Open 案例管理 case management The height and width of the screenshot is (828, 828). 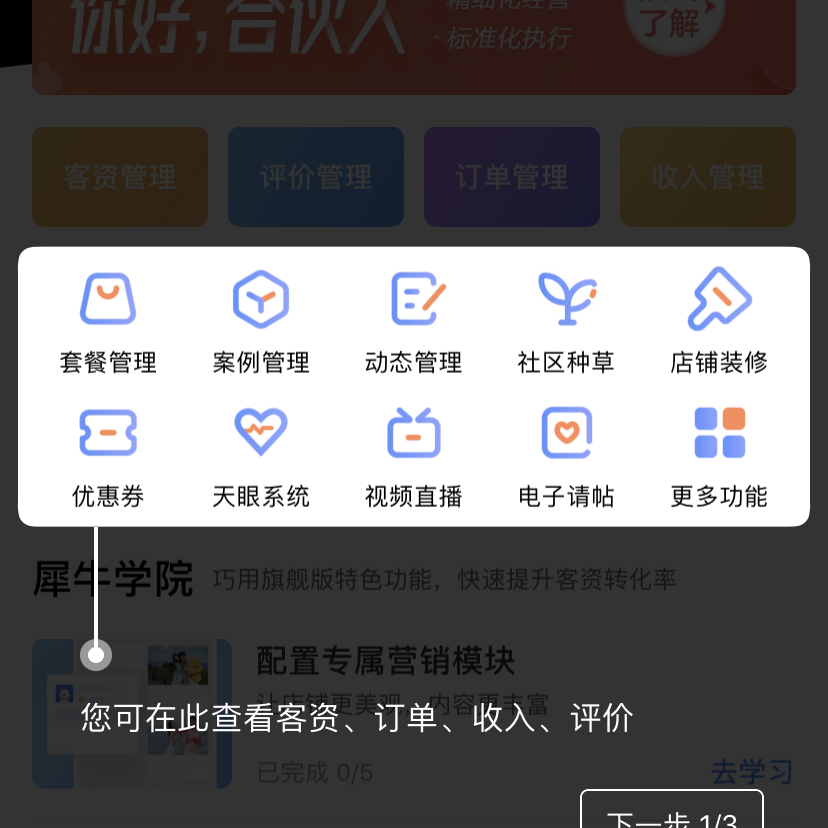(x=261, y=322)
